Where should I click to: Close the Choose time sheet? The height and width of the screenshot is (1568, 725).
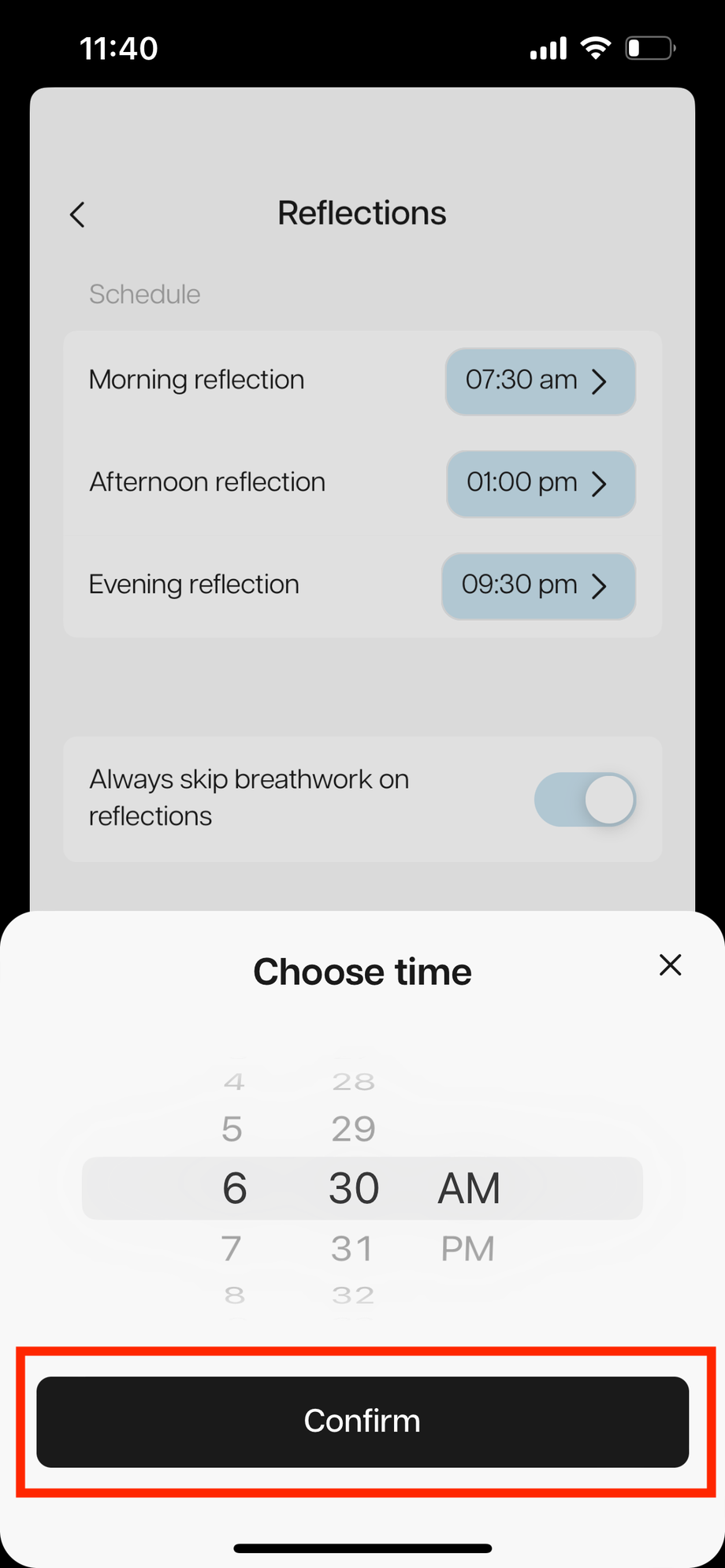[x=670, y=964]
